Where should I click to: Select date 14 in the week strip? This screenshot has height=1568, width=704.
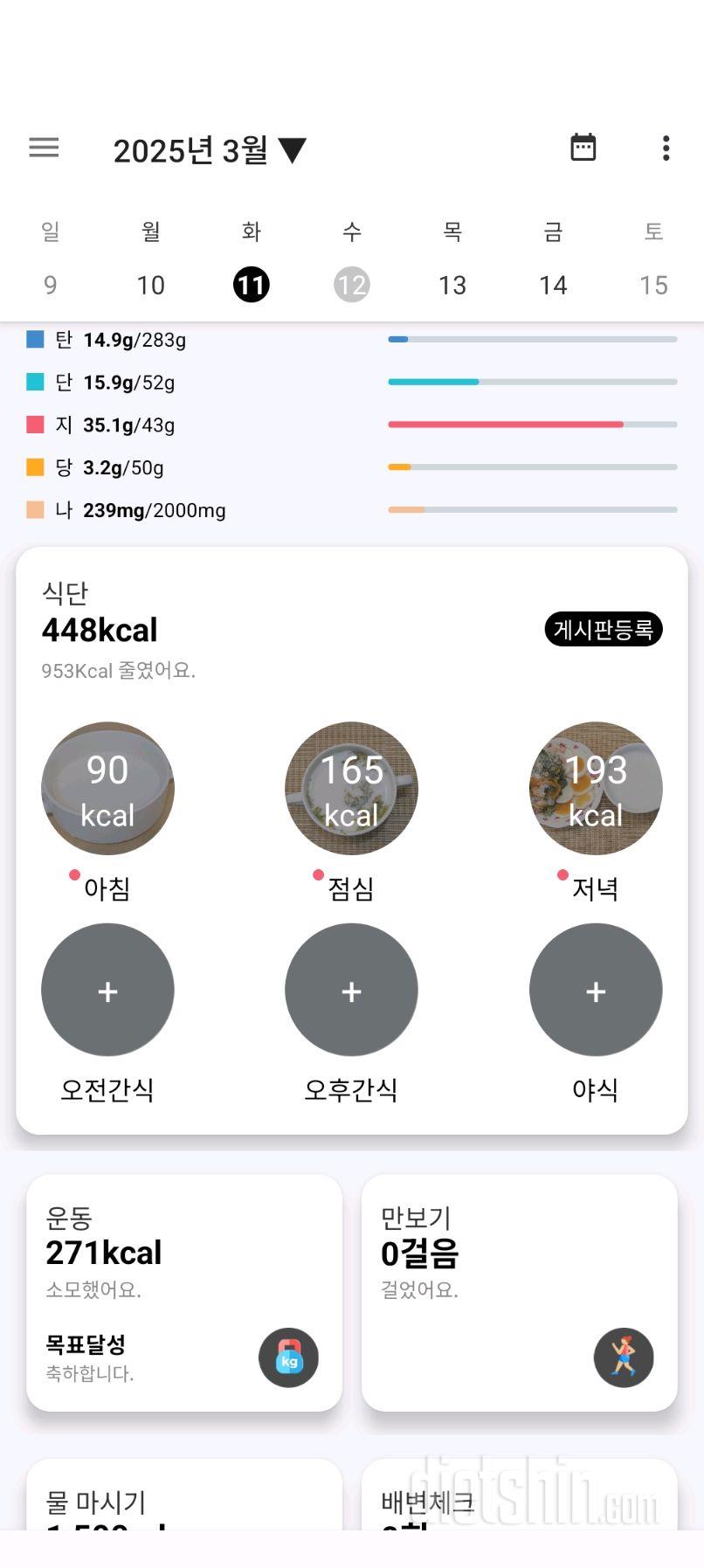tap(553, 285)
